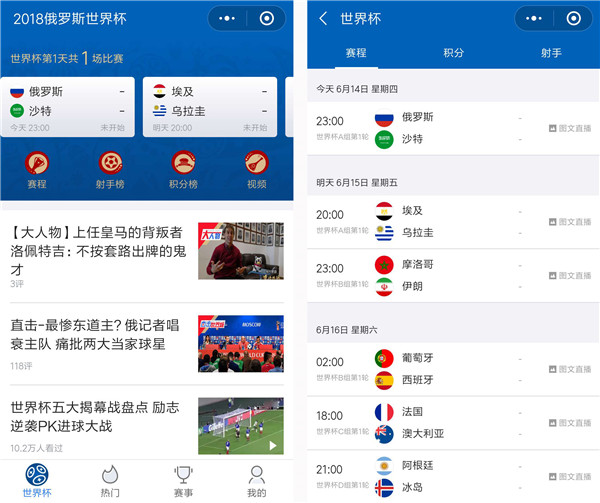Go to the 我的 profile tab

click(256, 479)
